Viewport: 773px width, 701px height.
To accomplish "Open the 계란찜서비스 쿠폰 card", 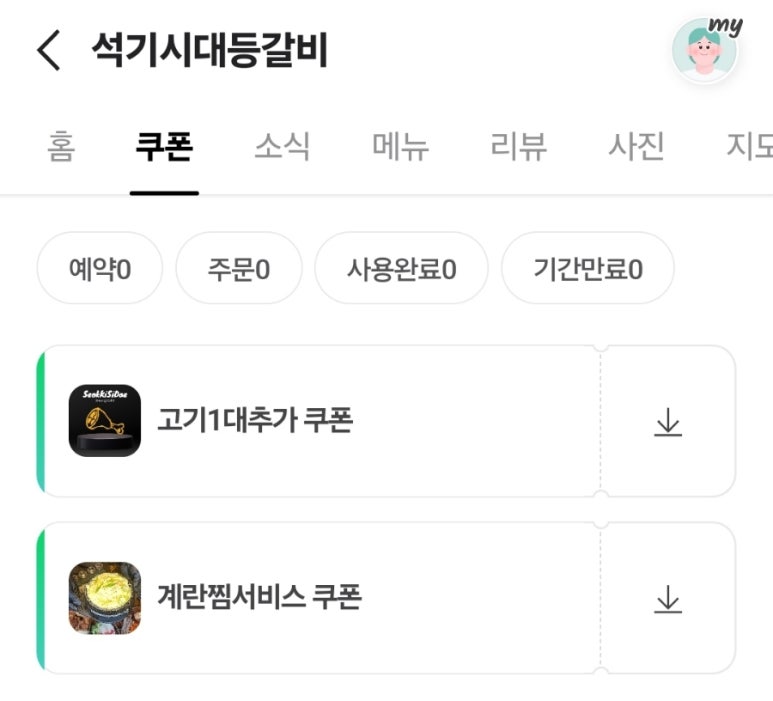I will [x=320, y=598].
